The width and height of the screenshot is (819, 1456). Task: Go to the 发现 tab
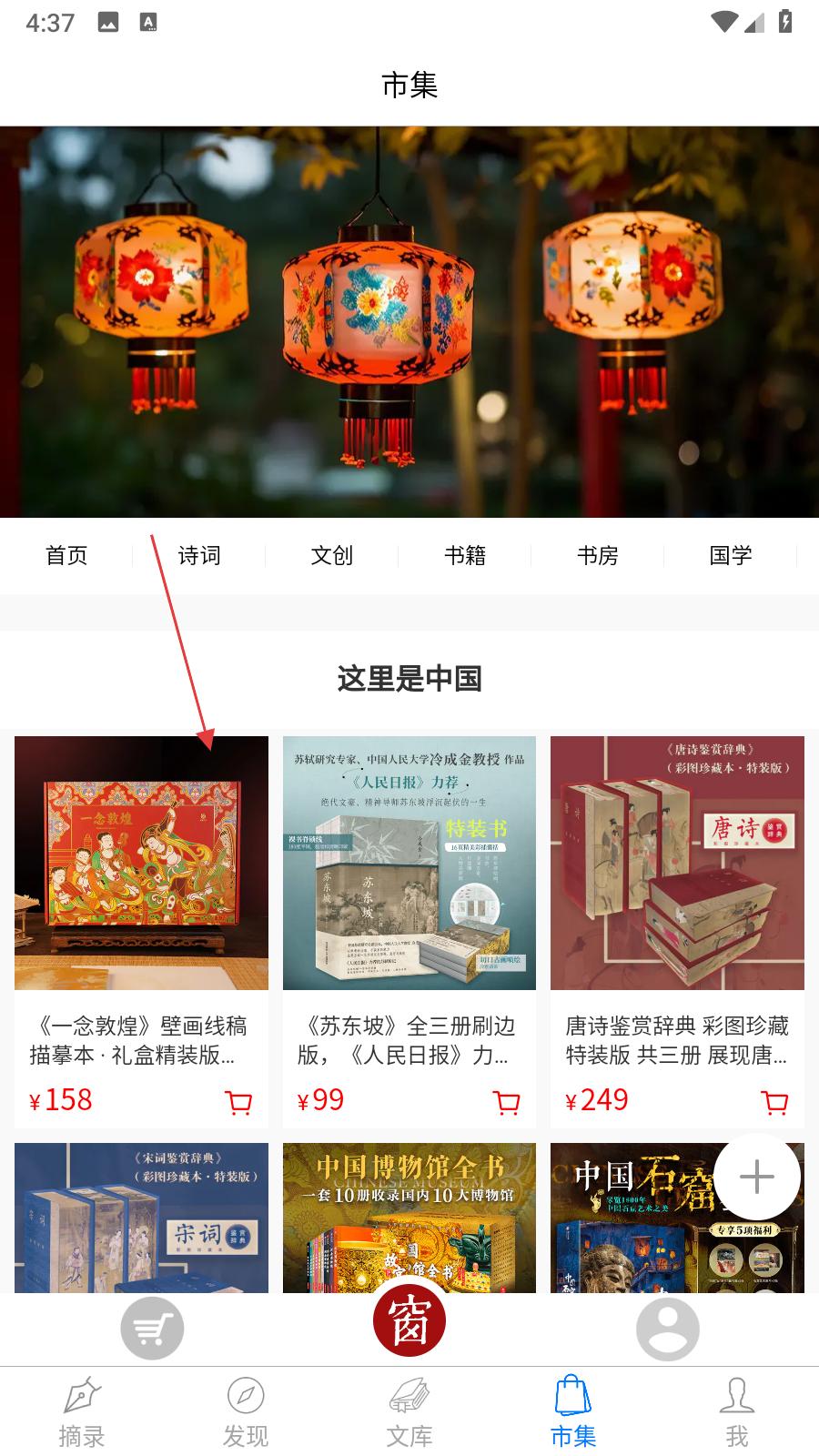tap(246, 1412)
